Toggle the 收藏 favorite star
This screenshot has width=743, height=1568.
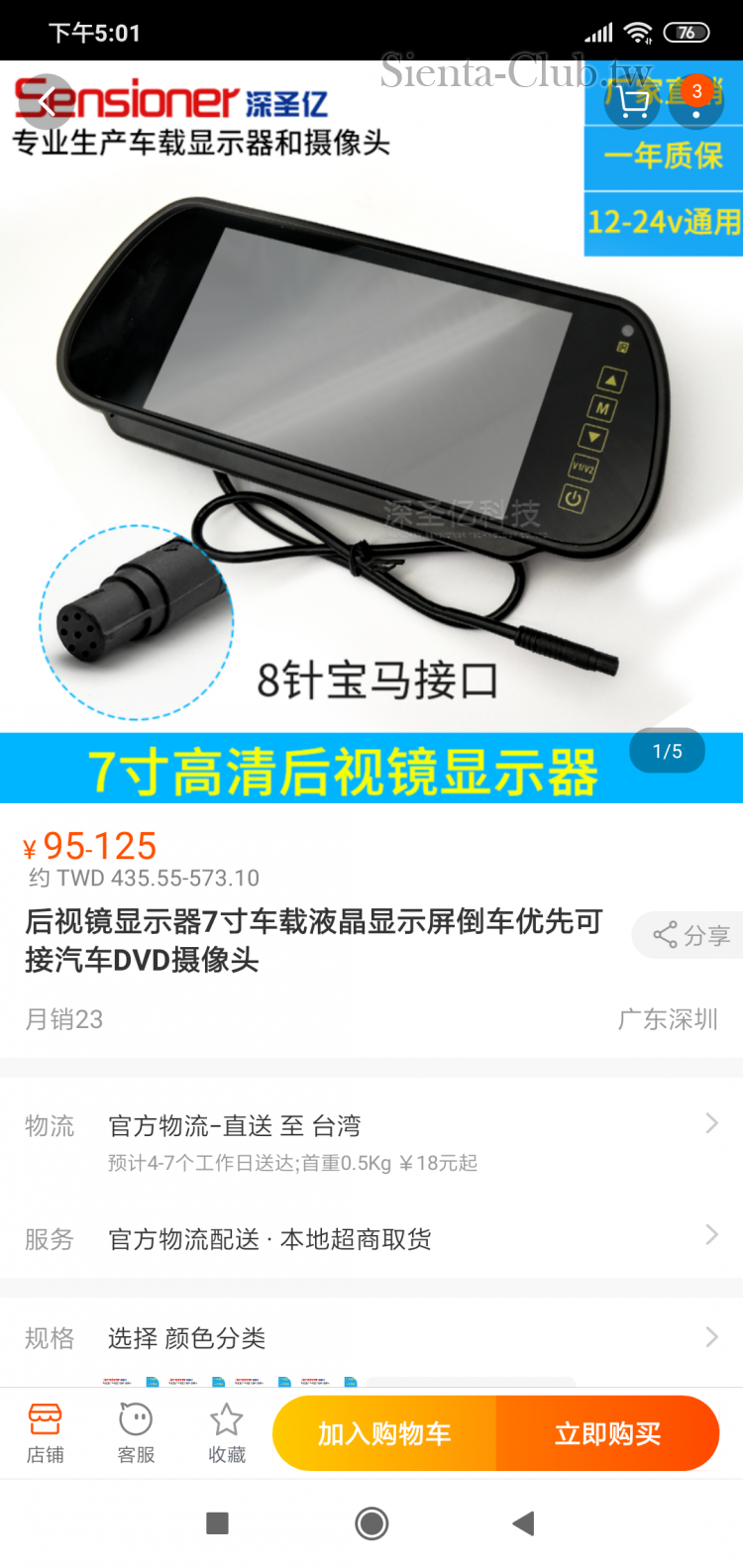point(226,1432)
